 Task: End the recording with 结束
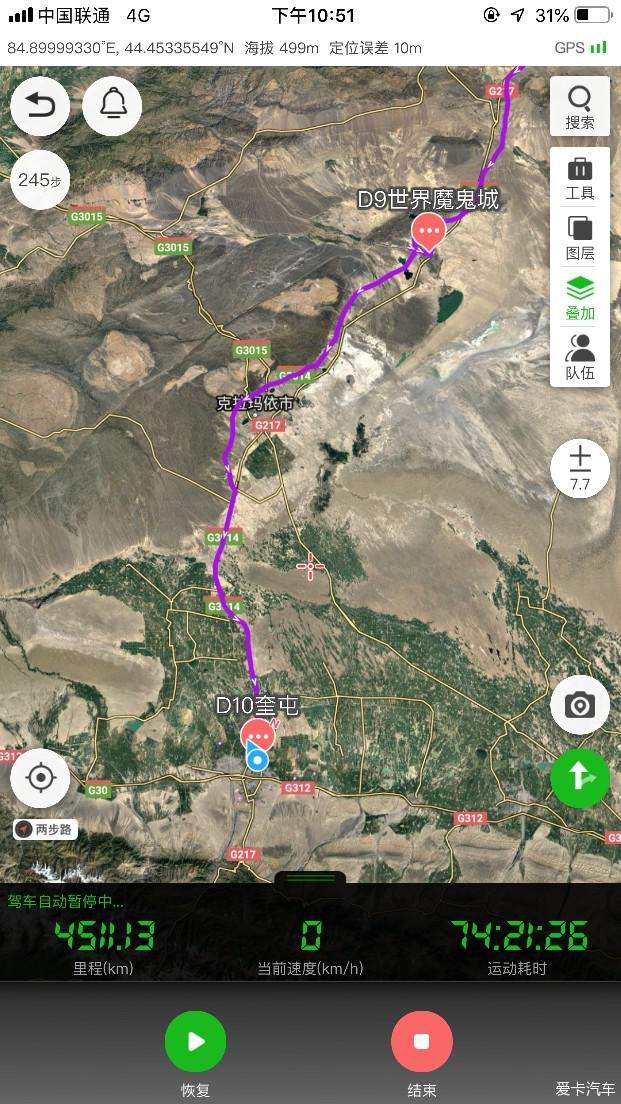pos(421,1042)
